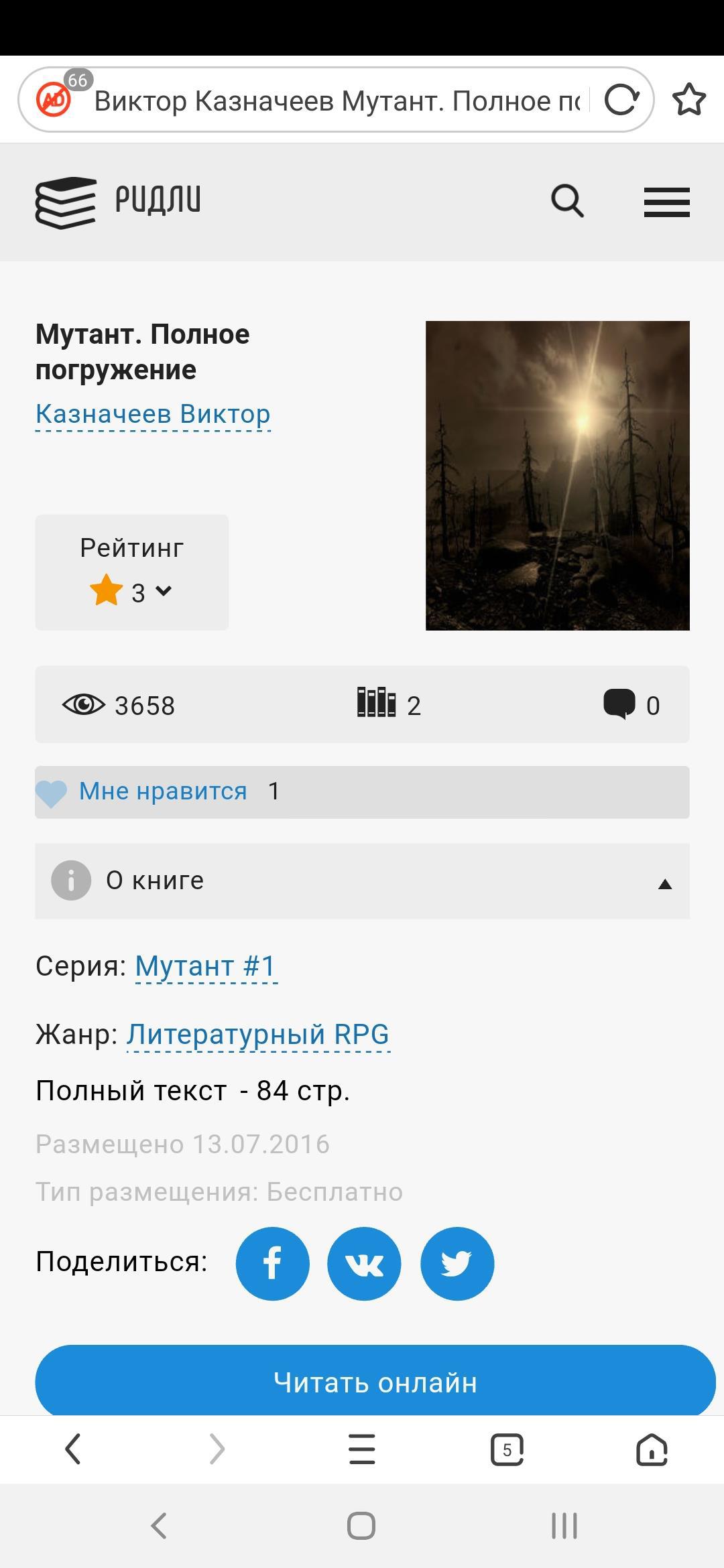This screenshot has width=724, height=1568.
Task: Bookmark this page with the star
Action: pyautogui.click(x=689, y=101)
